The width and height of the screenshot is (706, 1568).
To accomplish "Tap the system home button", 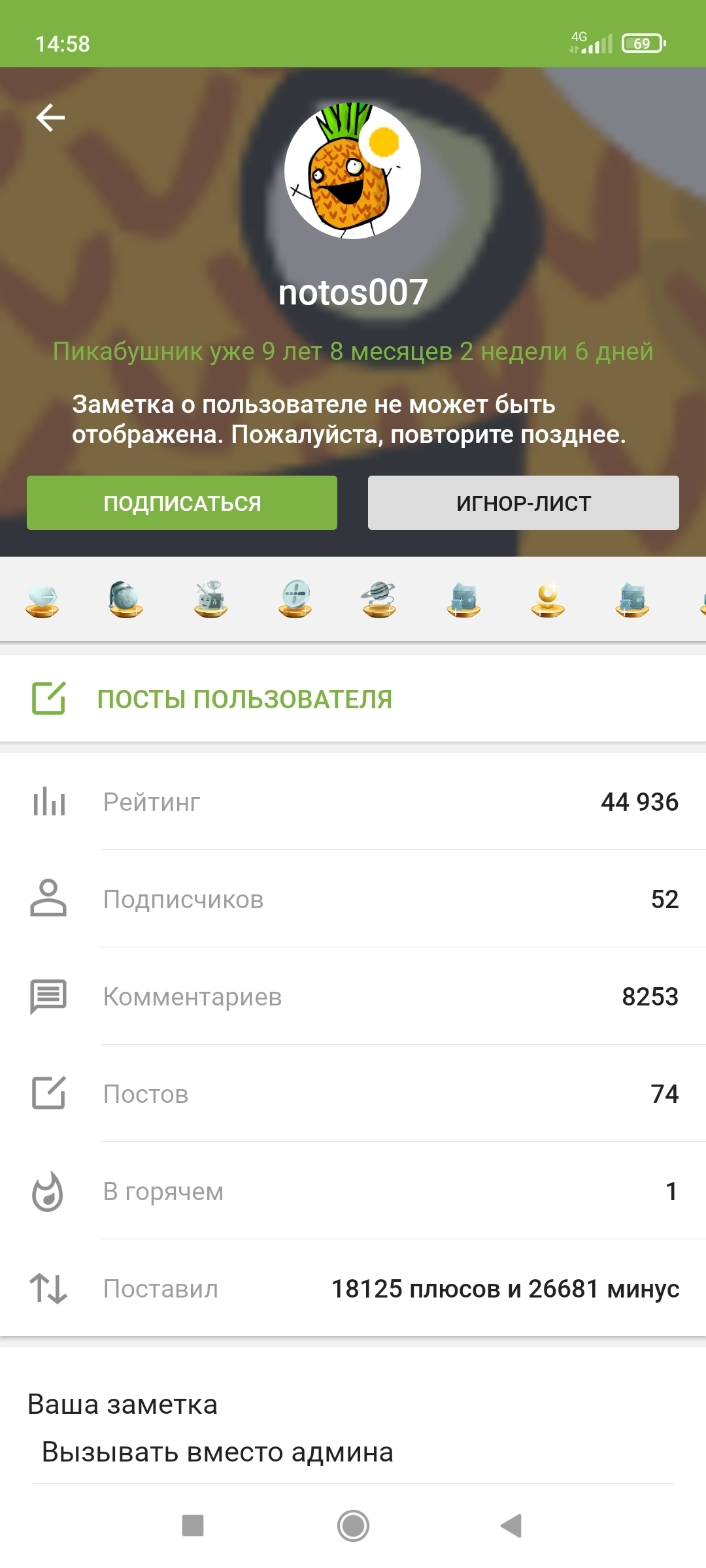I will [x=353, y=1526].
